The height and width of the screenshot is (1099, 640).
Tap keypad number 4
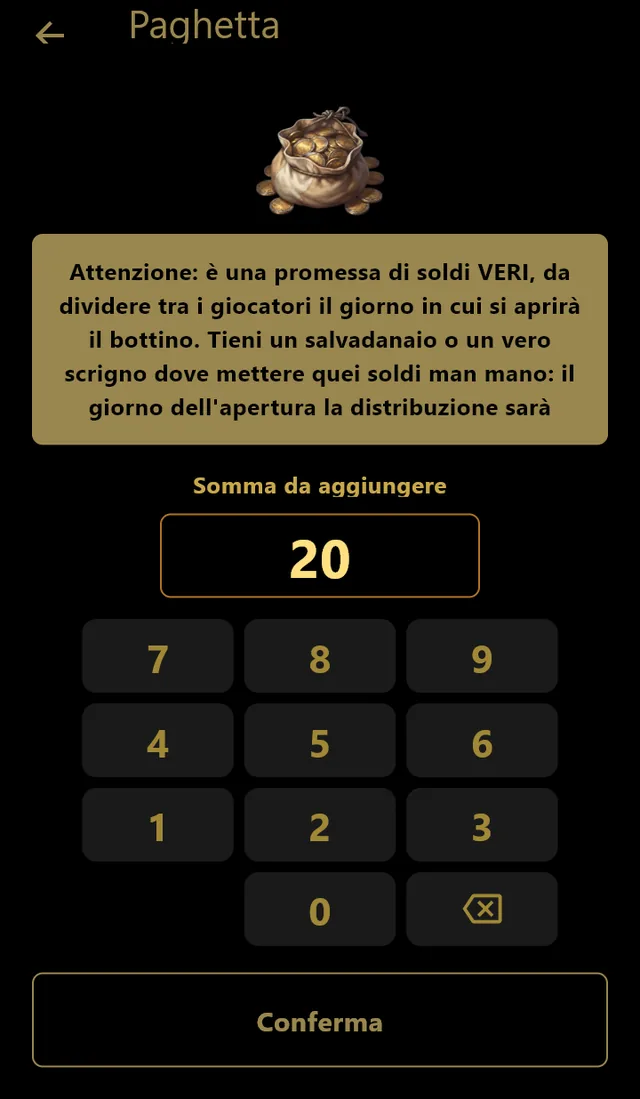(x=158, y=740)
